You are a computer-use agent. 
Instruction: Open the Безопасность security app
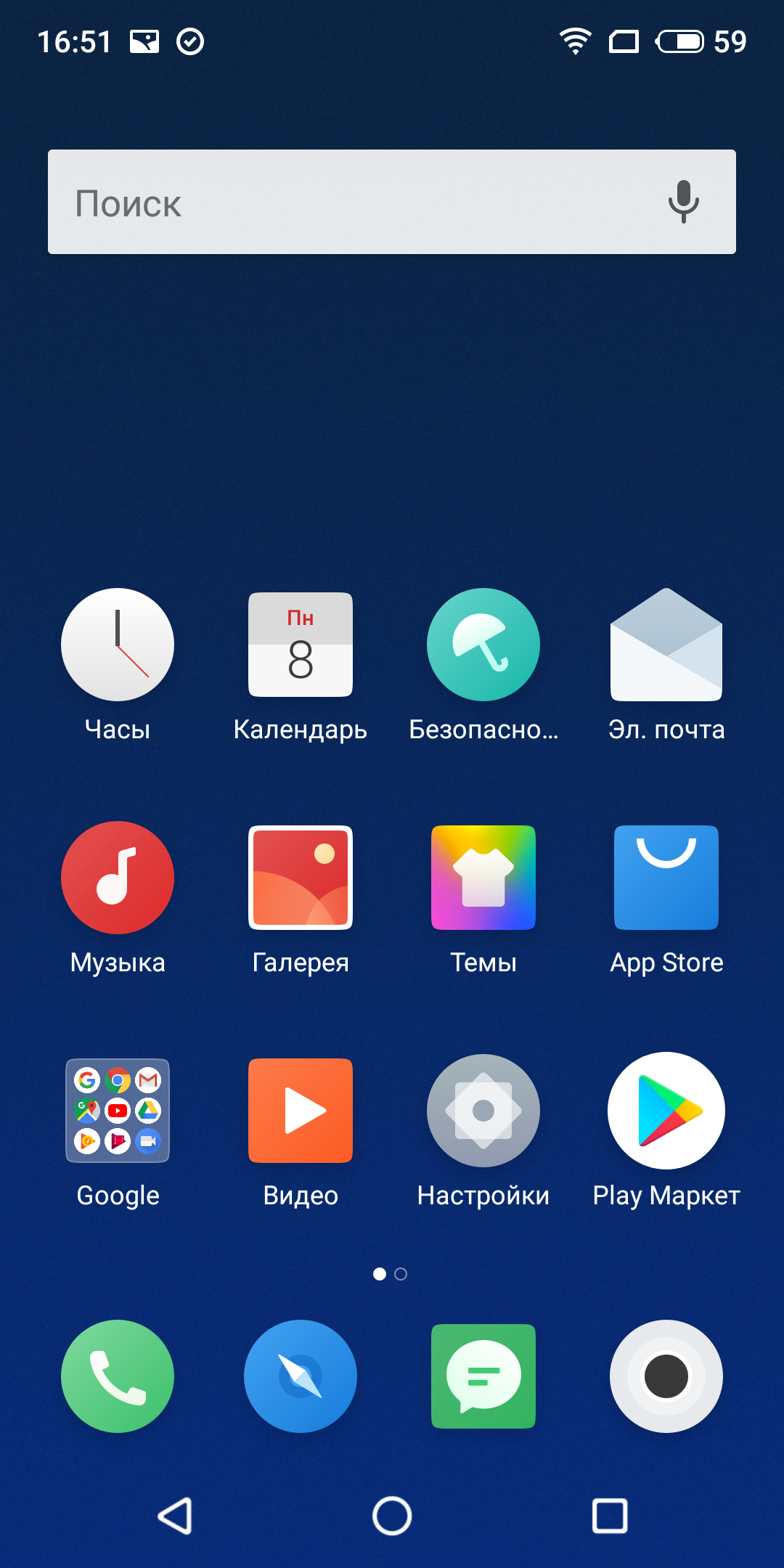coord(483,645)
